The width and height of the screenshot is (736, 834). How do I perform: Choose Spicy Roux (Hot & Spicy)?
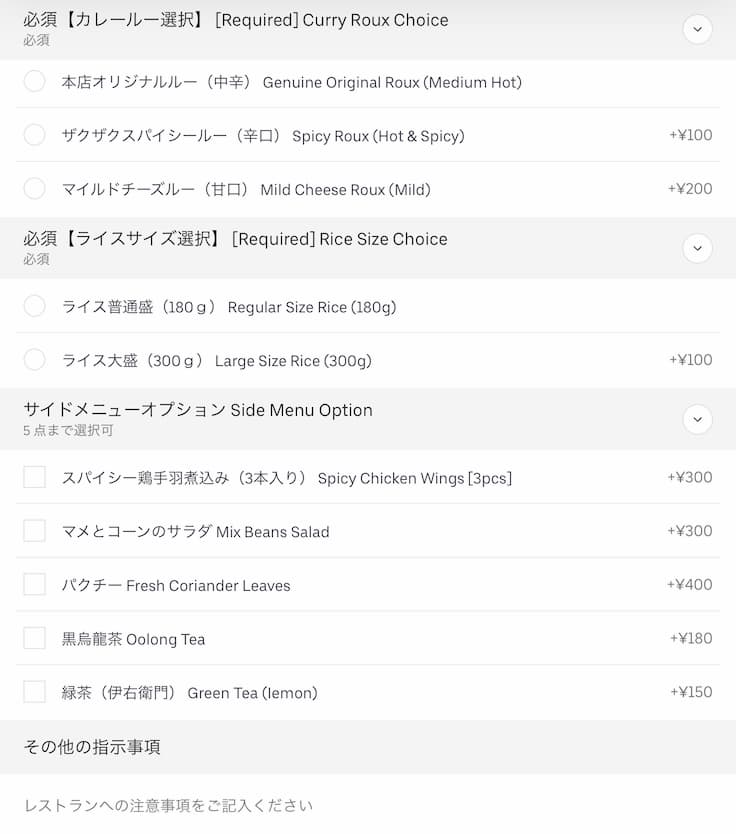35,135
